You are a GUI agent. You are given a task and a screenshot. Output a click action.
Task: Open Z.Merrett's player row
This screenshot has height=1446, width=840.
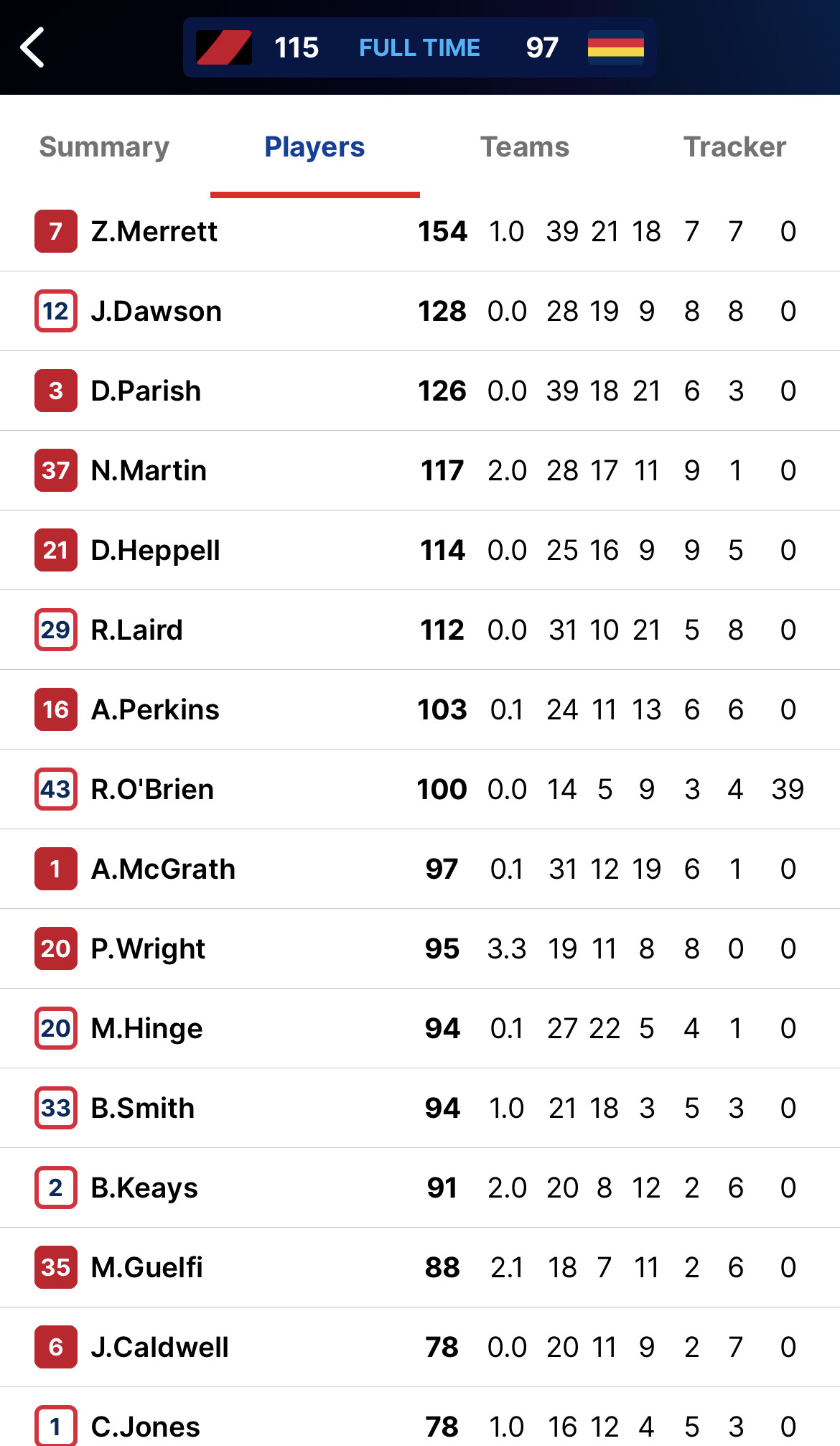[x=420, y=232]
